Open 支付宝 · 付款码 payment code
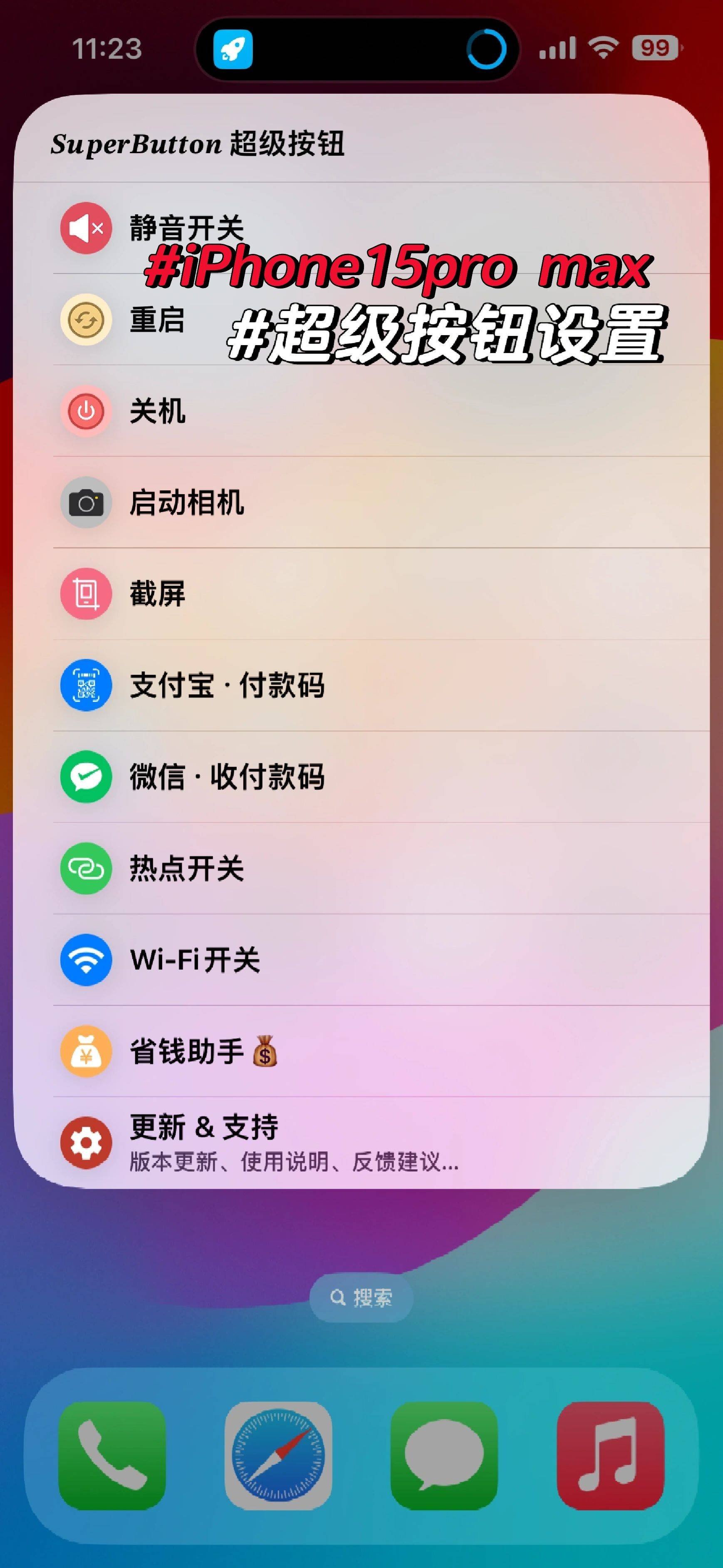 pyautogui.click(x=361, y=686)
